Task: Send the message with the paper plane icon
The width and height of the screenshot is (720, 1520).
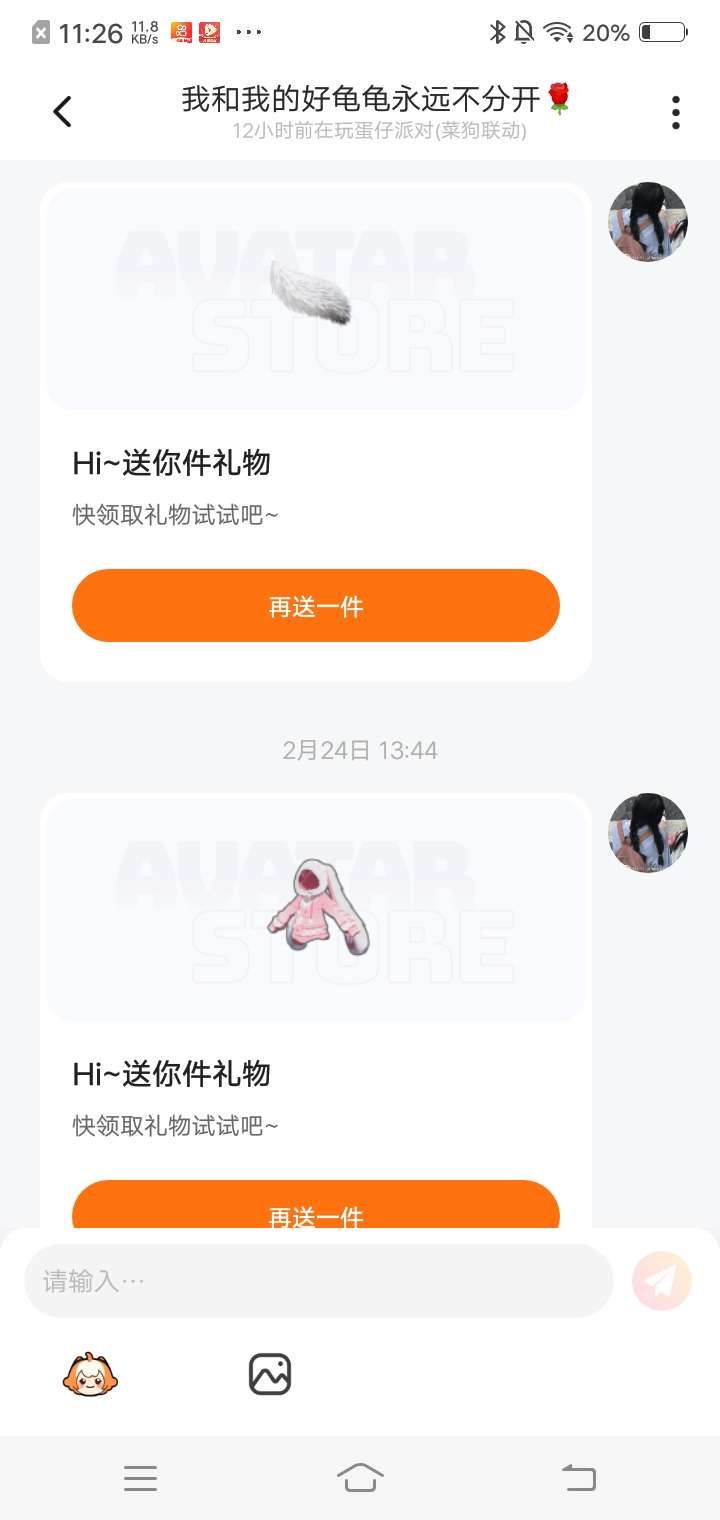Action: coord(662,1281)
